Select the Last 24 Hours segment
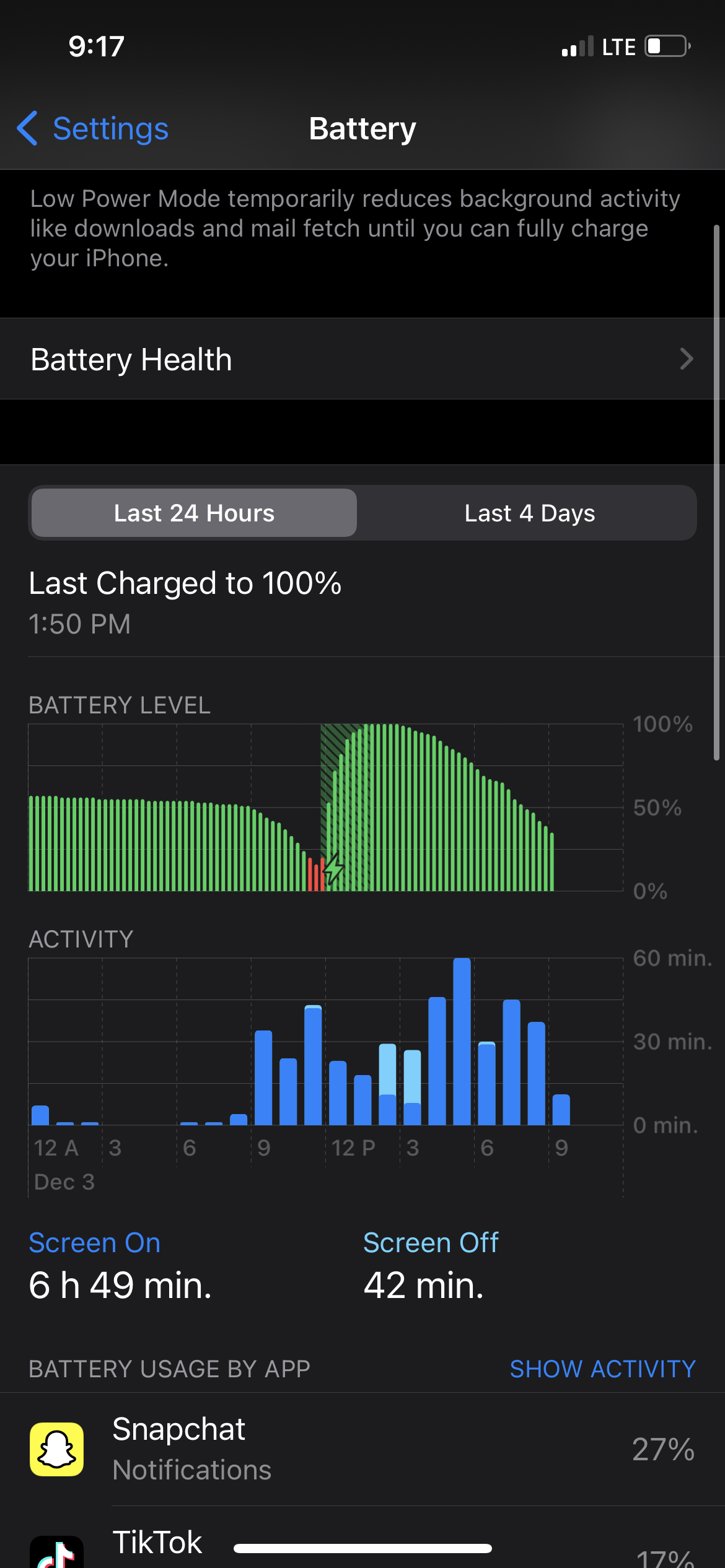Screen dimensions: 725x1568 pos(194,513)
